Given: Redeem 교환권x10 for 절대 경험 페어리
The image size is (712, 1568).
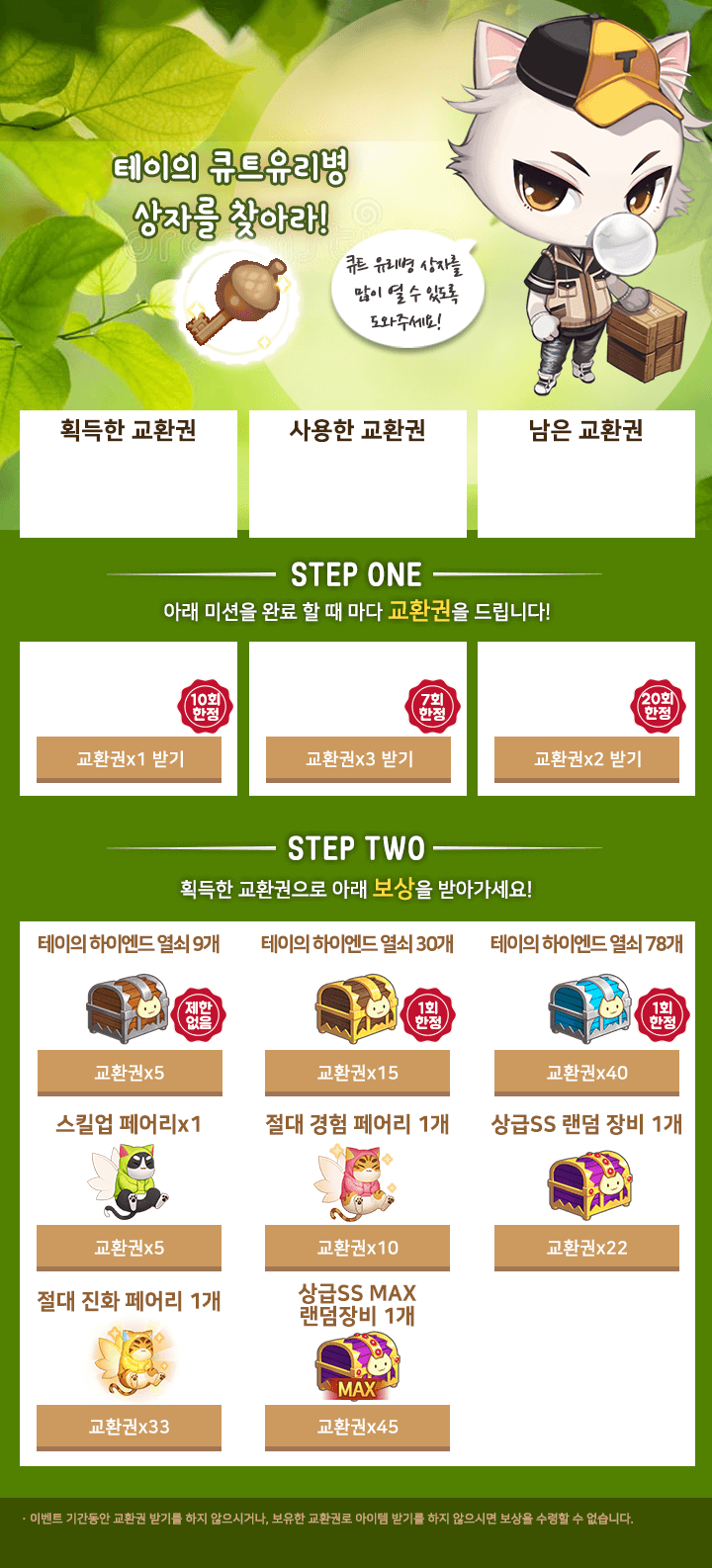Looking at the screenshot, I should (x=358, y=1249).
